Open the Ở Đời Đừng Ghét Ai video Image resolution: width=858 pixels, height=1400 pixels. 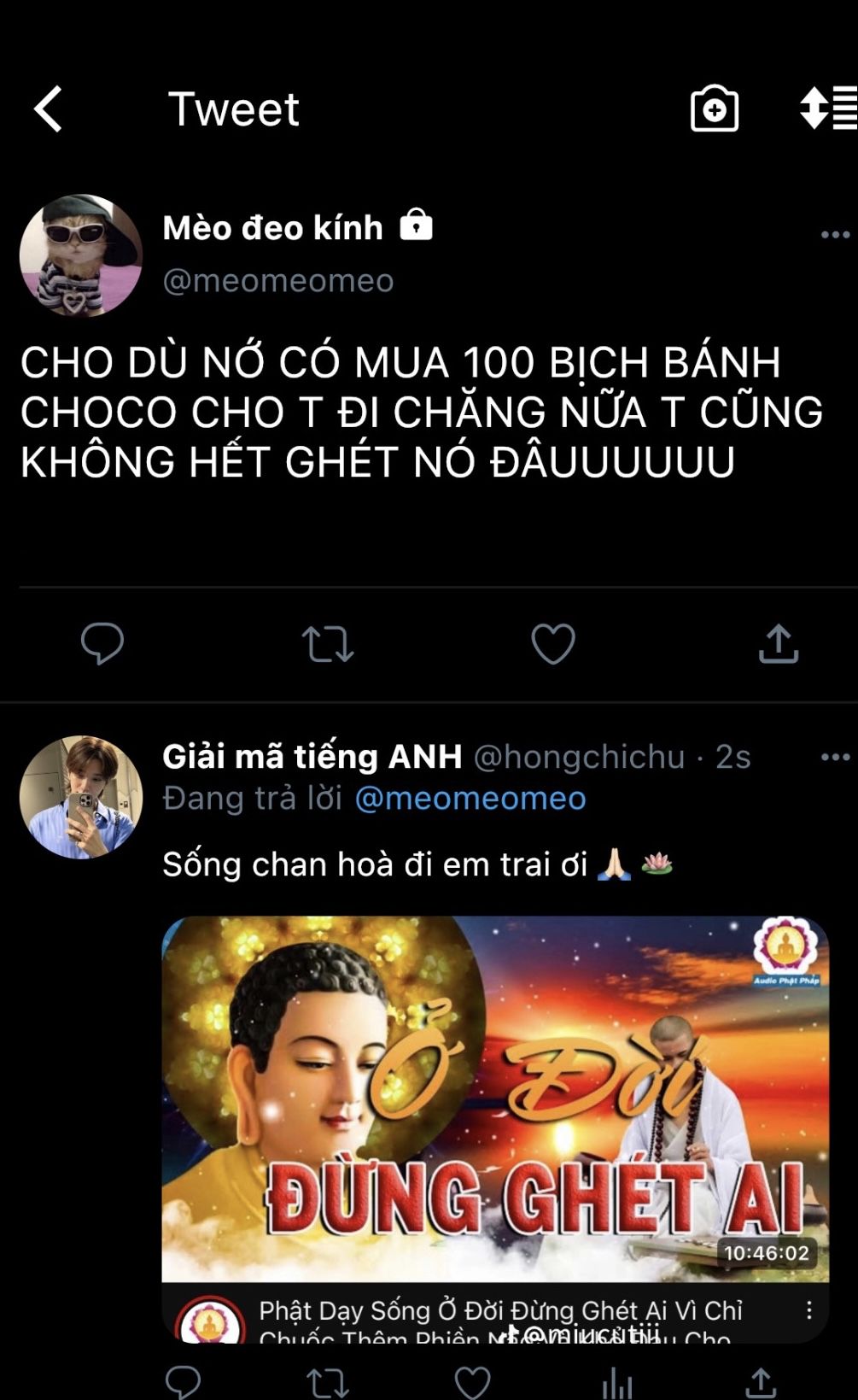(495, 1098)
